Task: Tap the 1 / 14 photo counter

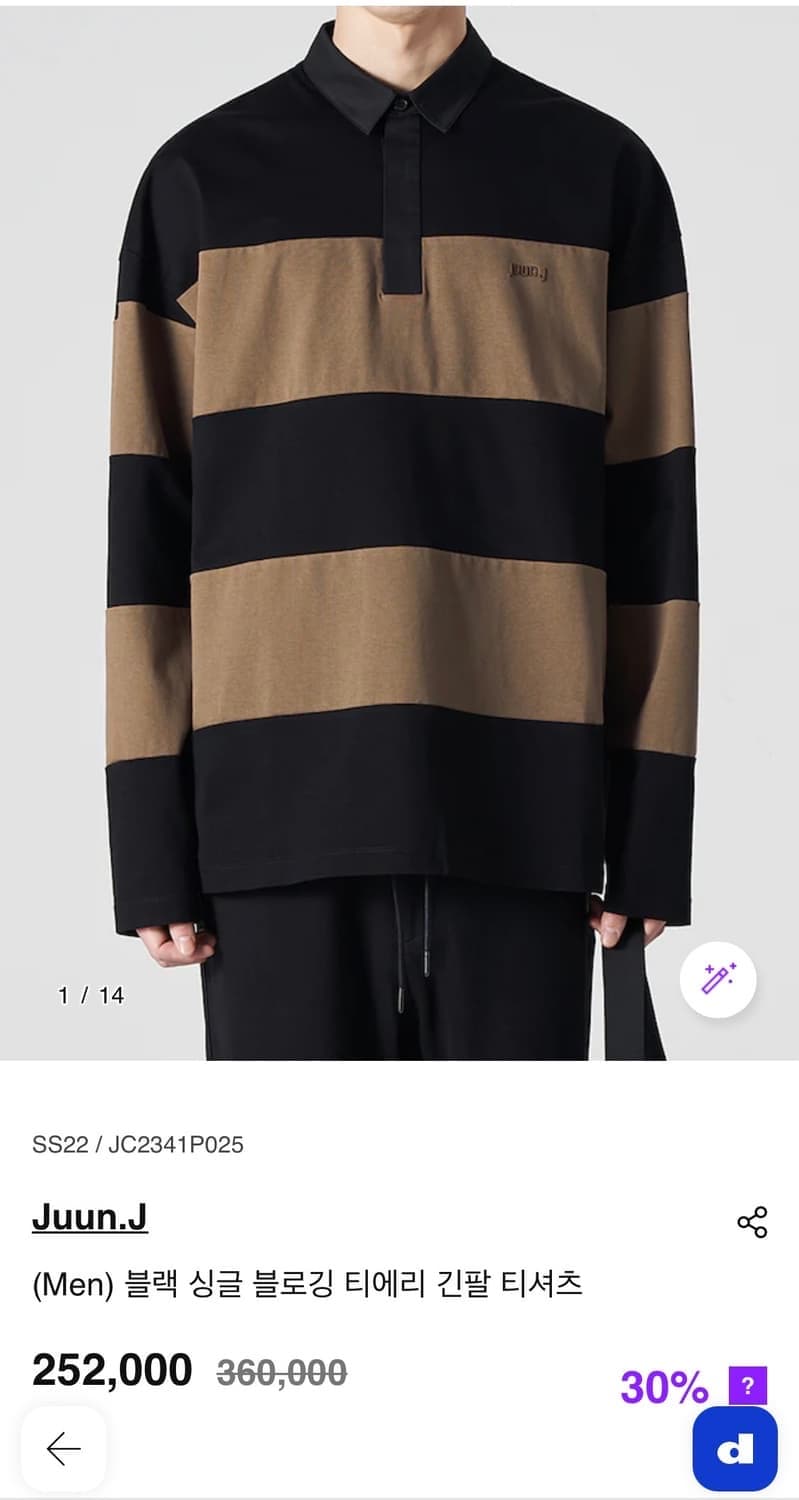Action: click(88, 996)
